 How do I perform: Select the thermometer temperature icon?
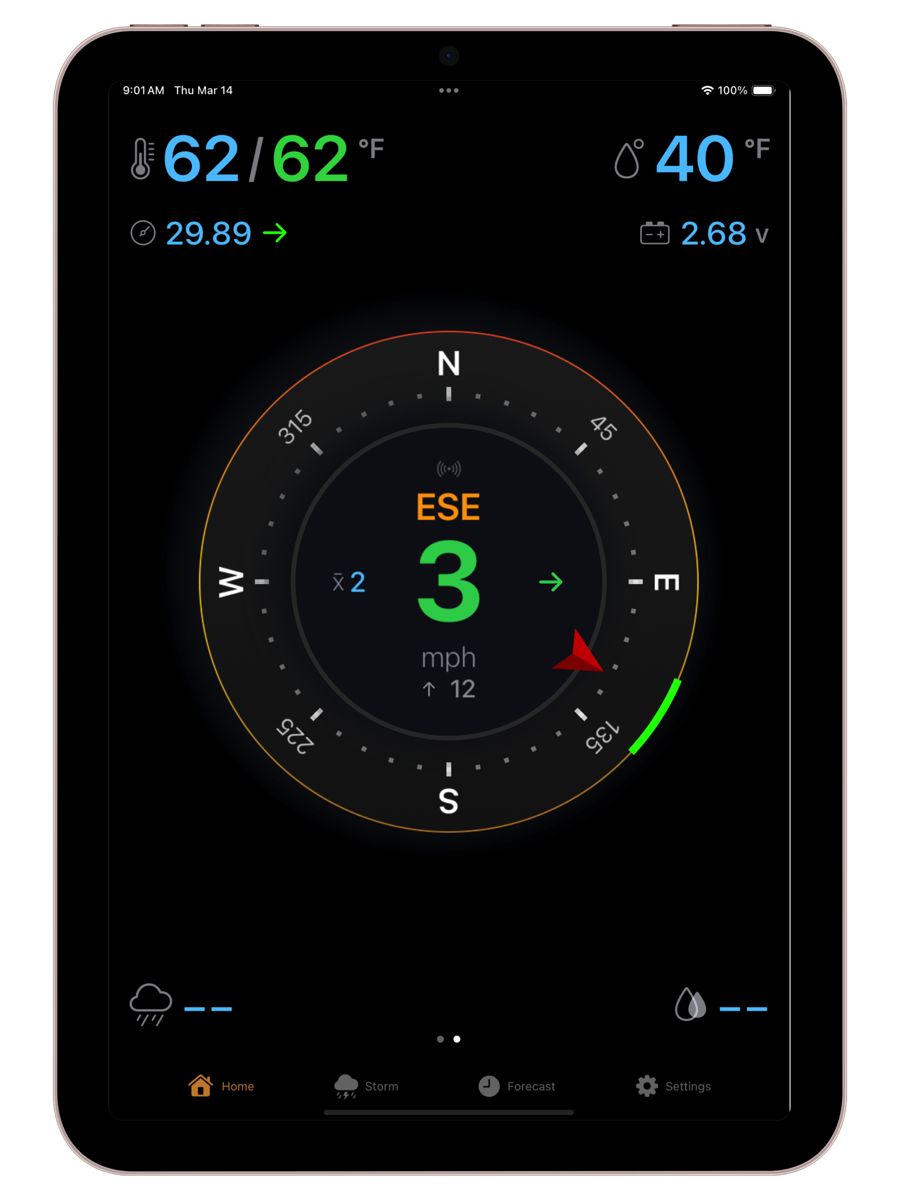pyautogui.click(x=141, y=158)
